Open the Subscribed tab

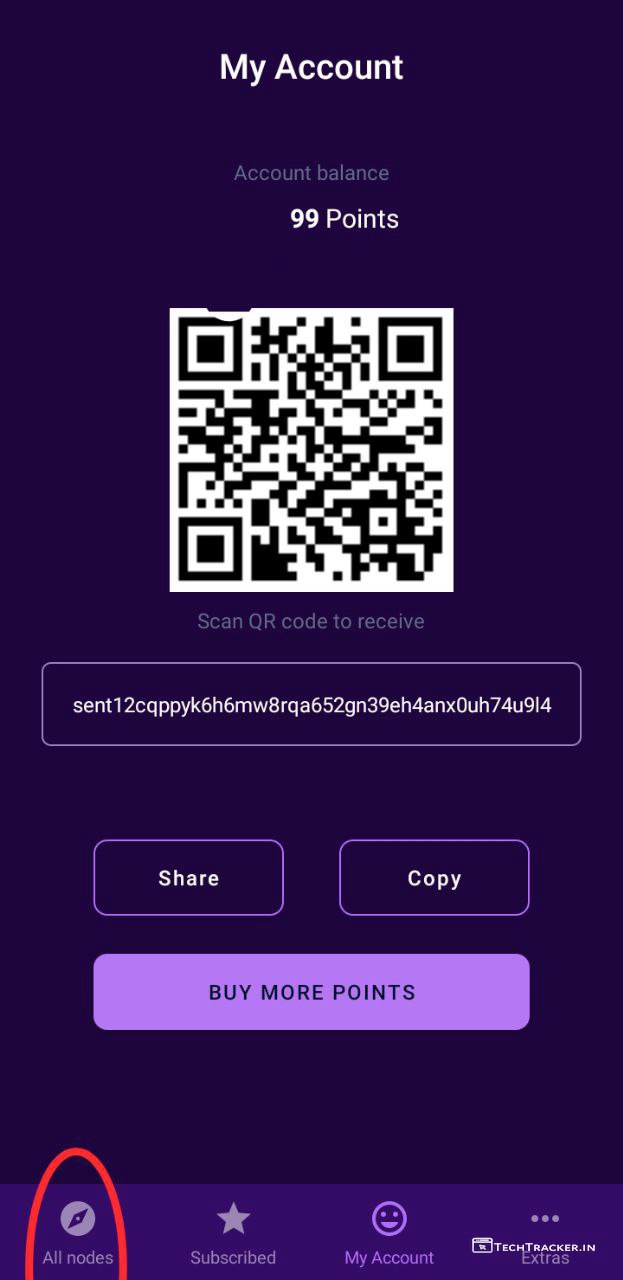233,1234
